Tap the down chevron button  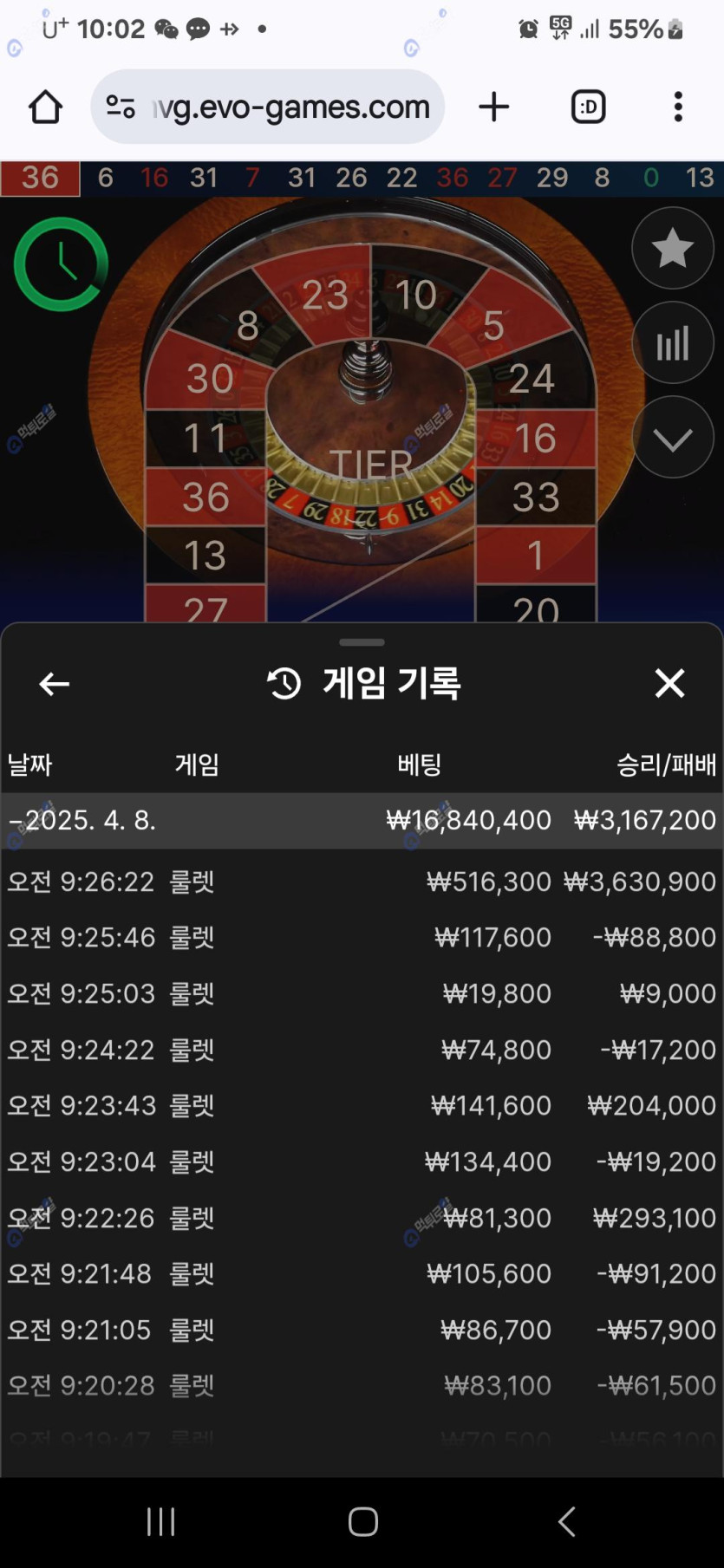(x=672, y=439)
